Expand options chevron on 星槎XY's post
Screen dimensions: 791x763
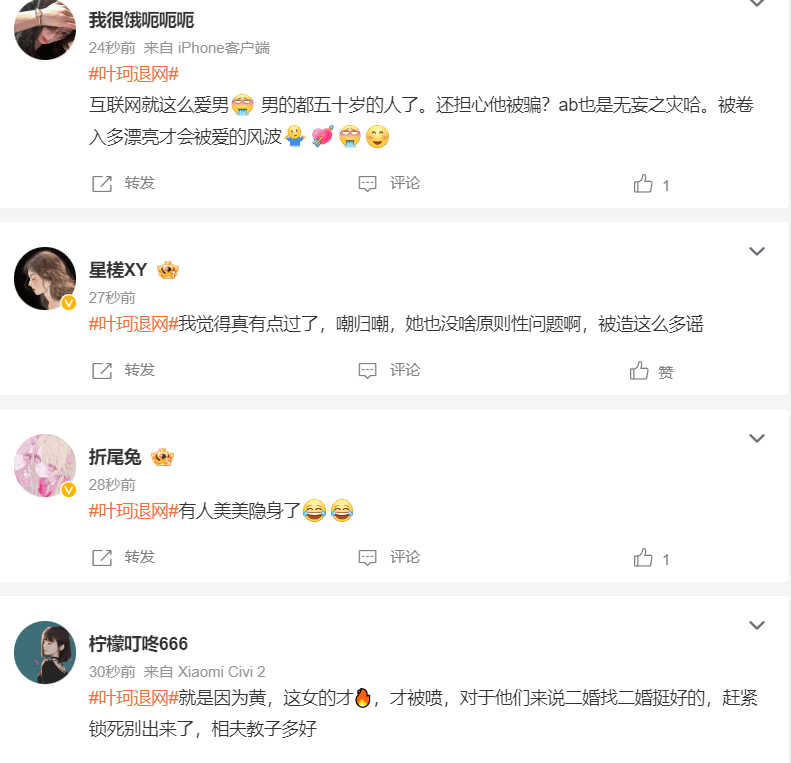coord(757,251)
